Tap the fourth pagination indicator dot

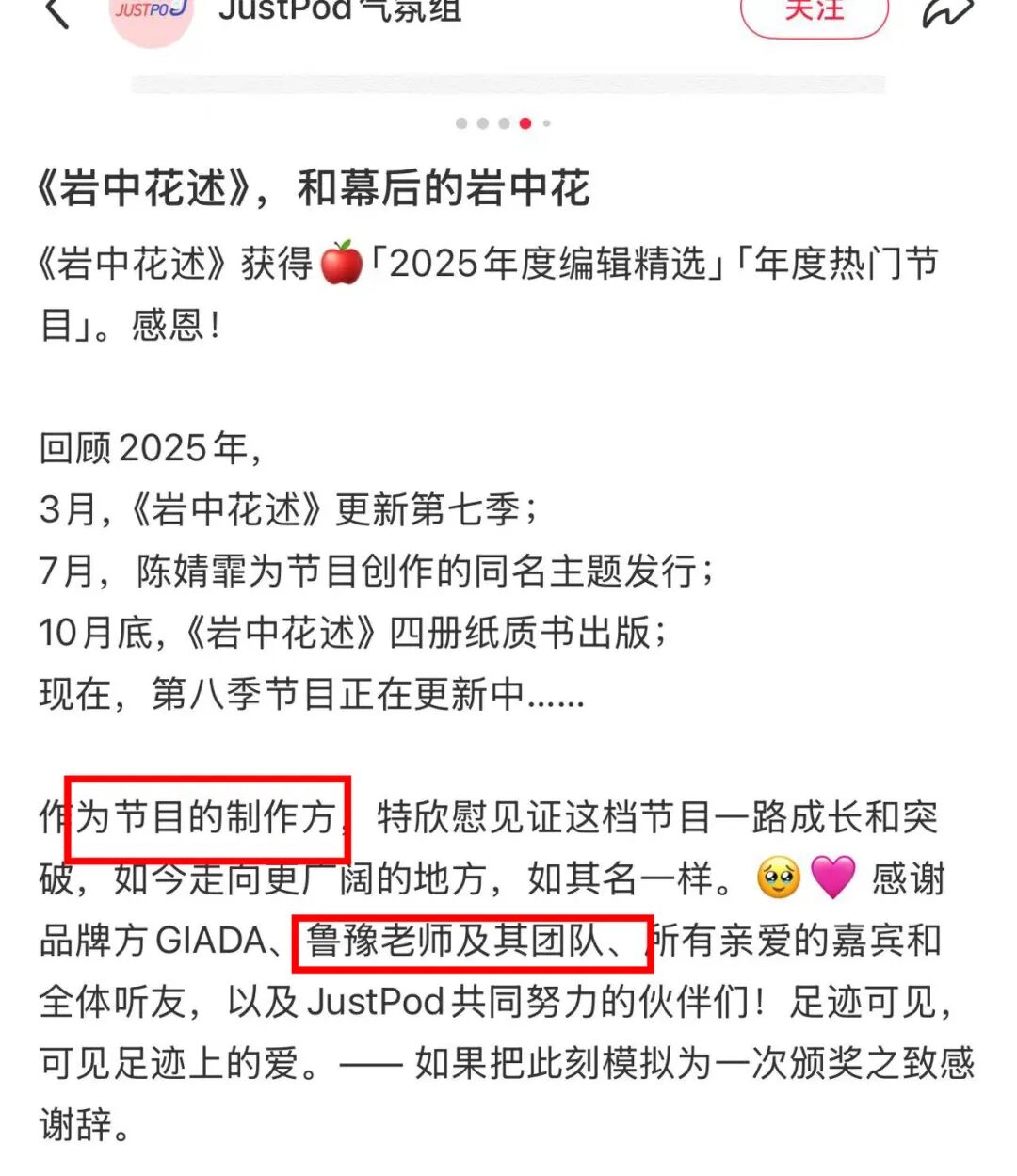coord(525,122)
